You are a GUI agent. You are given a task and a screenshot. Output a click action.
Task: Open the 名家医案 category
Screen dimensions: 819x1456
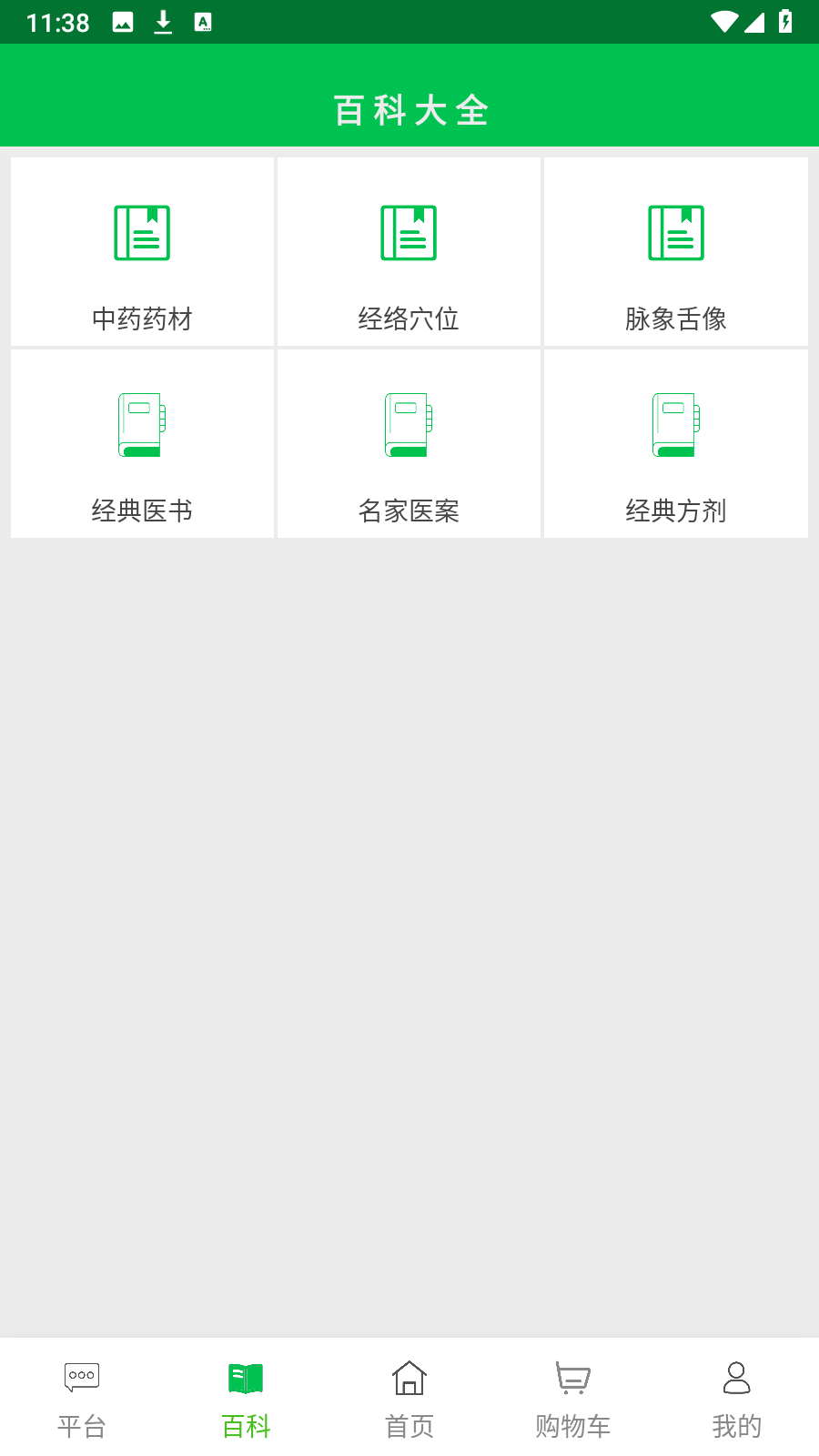pos(409,444)
